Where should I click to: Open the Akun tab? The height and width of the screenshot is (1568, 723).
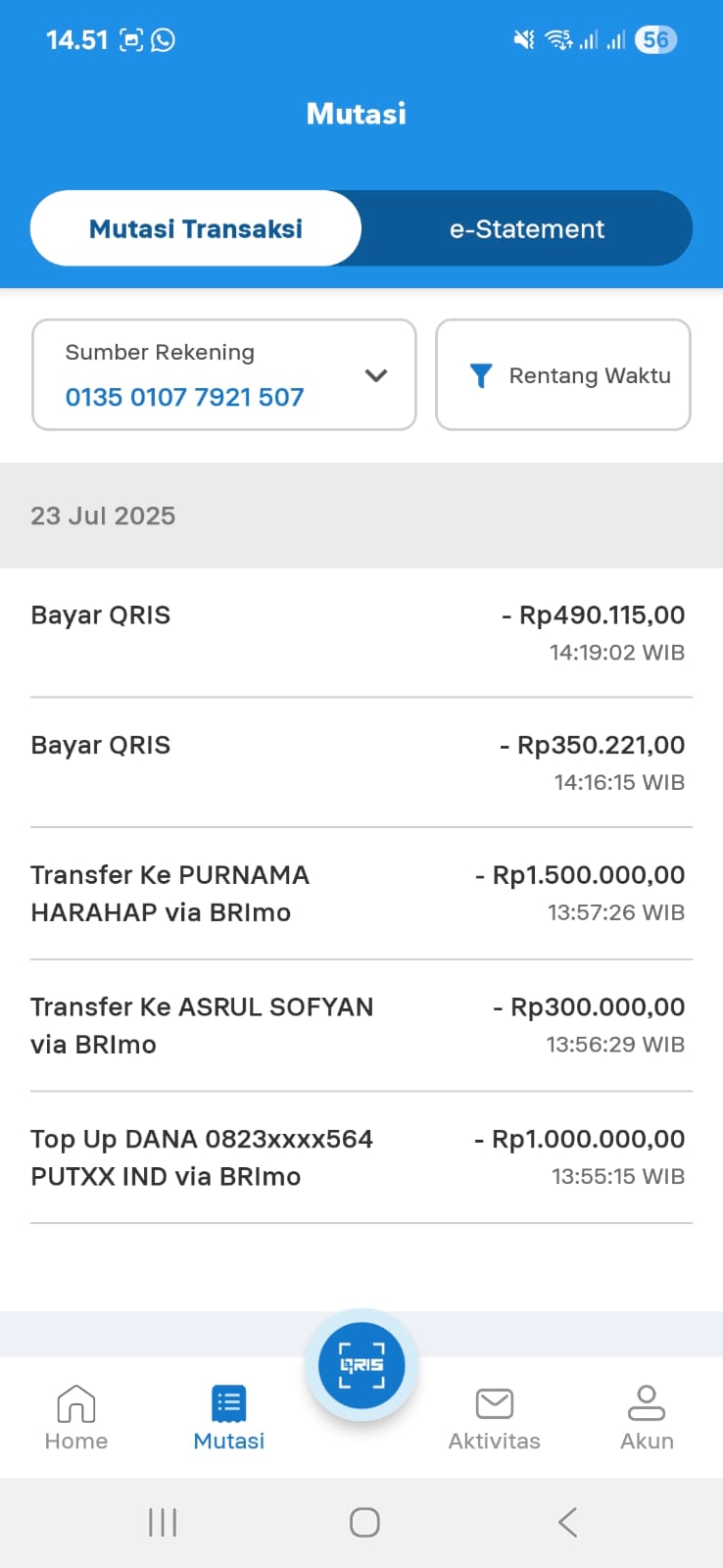[x=647, y=1417]
